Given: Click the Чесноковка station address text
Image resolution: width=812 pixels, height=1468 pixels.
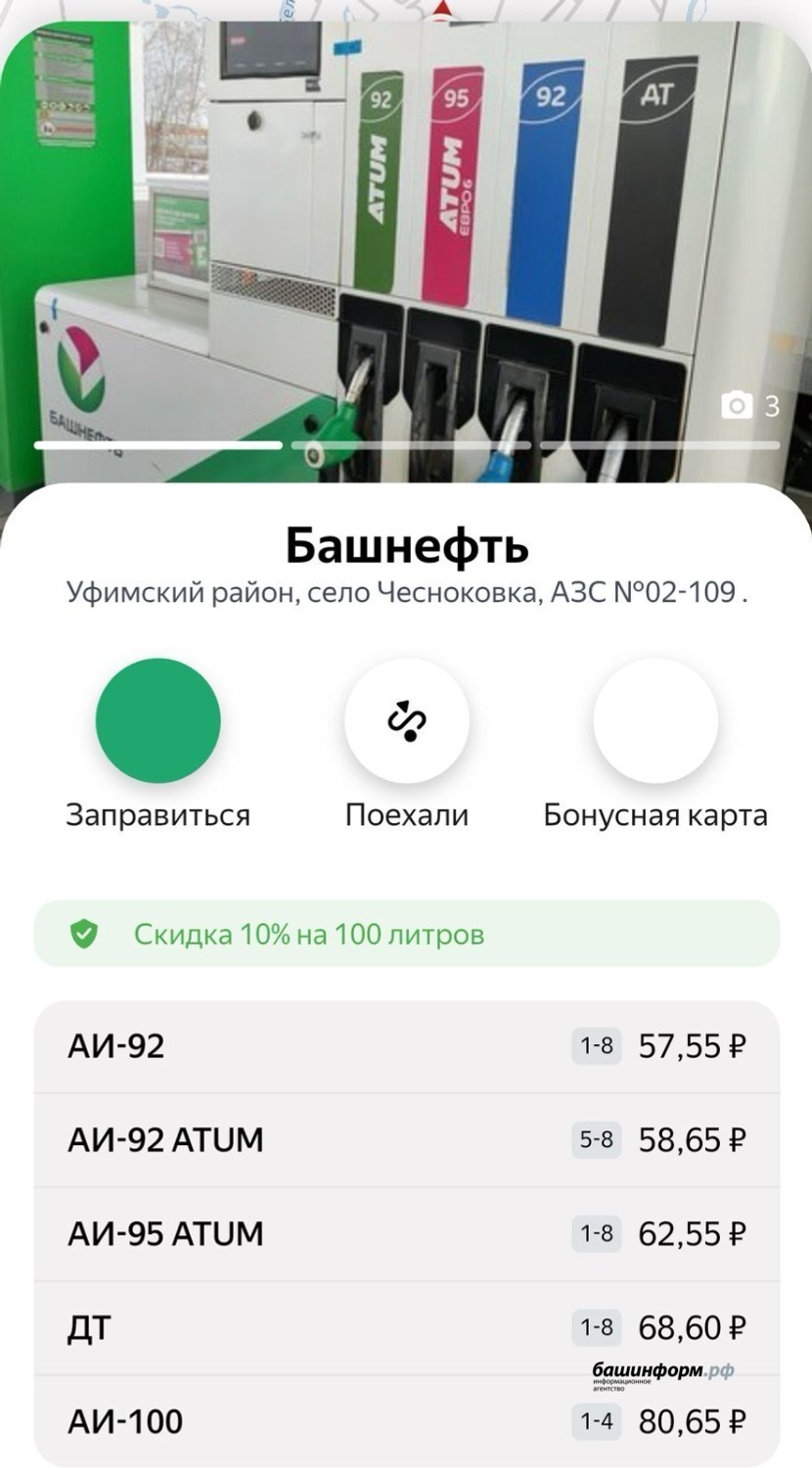Looking at the screenshot, I should tap(405, 591).
